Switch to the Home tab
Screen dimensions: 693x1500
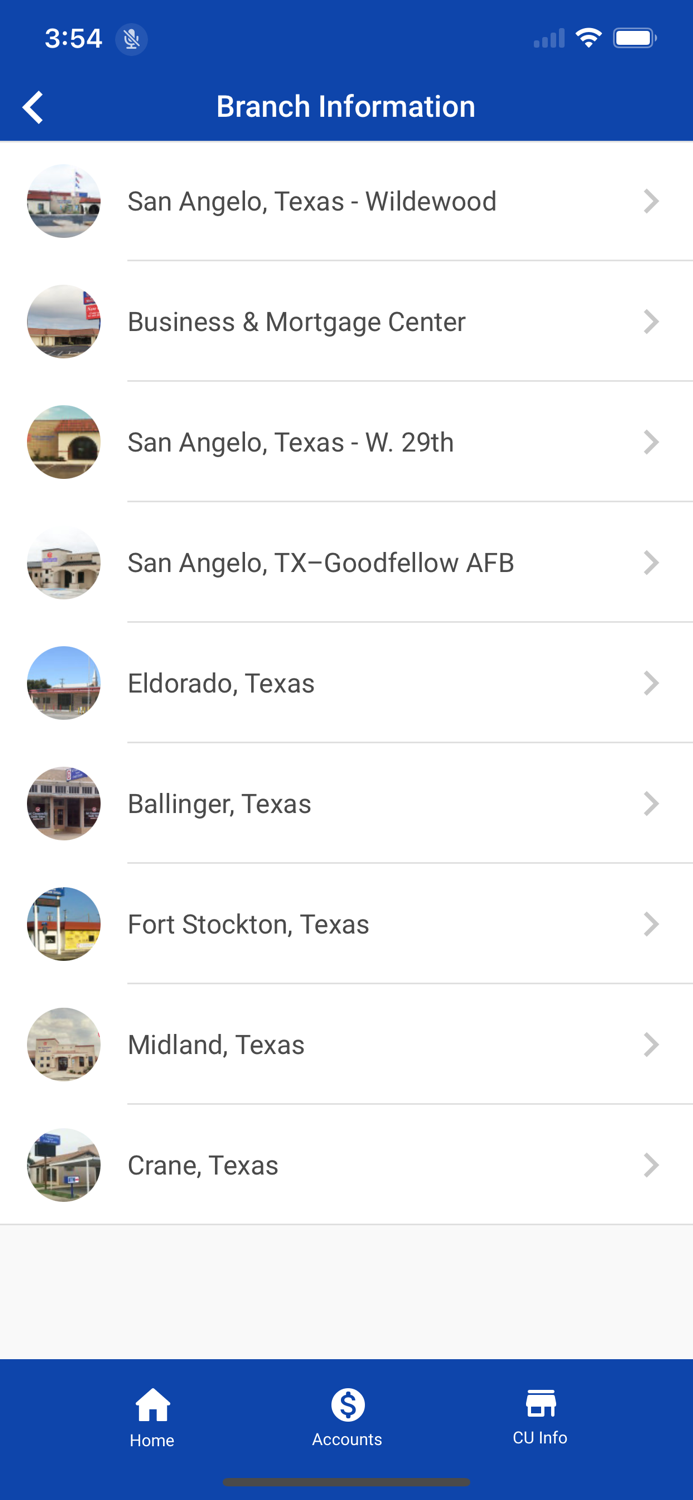pos(152,1418)
